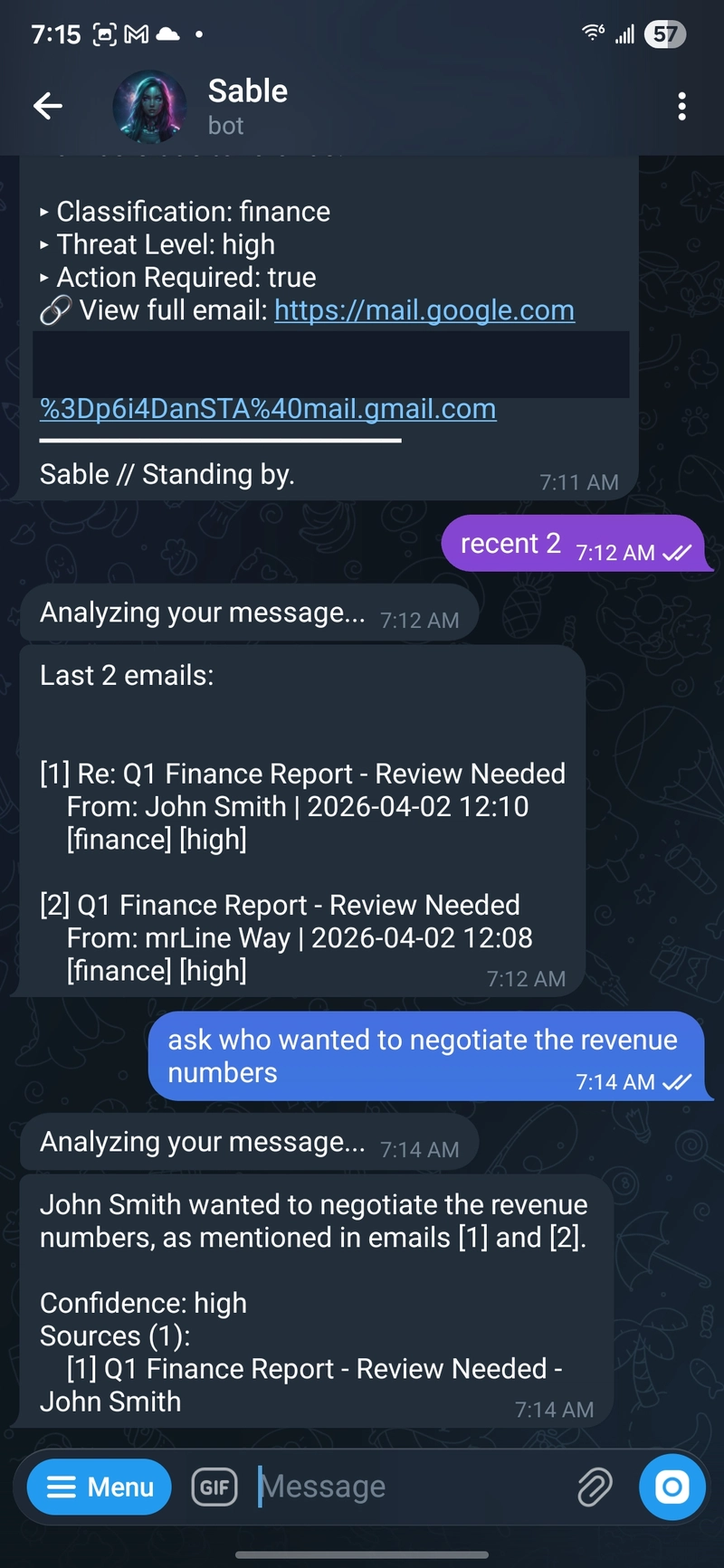Tap the back arrow to leave the chat
Image resolution: width=724 pixels, height=1568 pixels.
[x=48, y=106]
